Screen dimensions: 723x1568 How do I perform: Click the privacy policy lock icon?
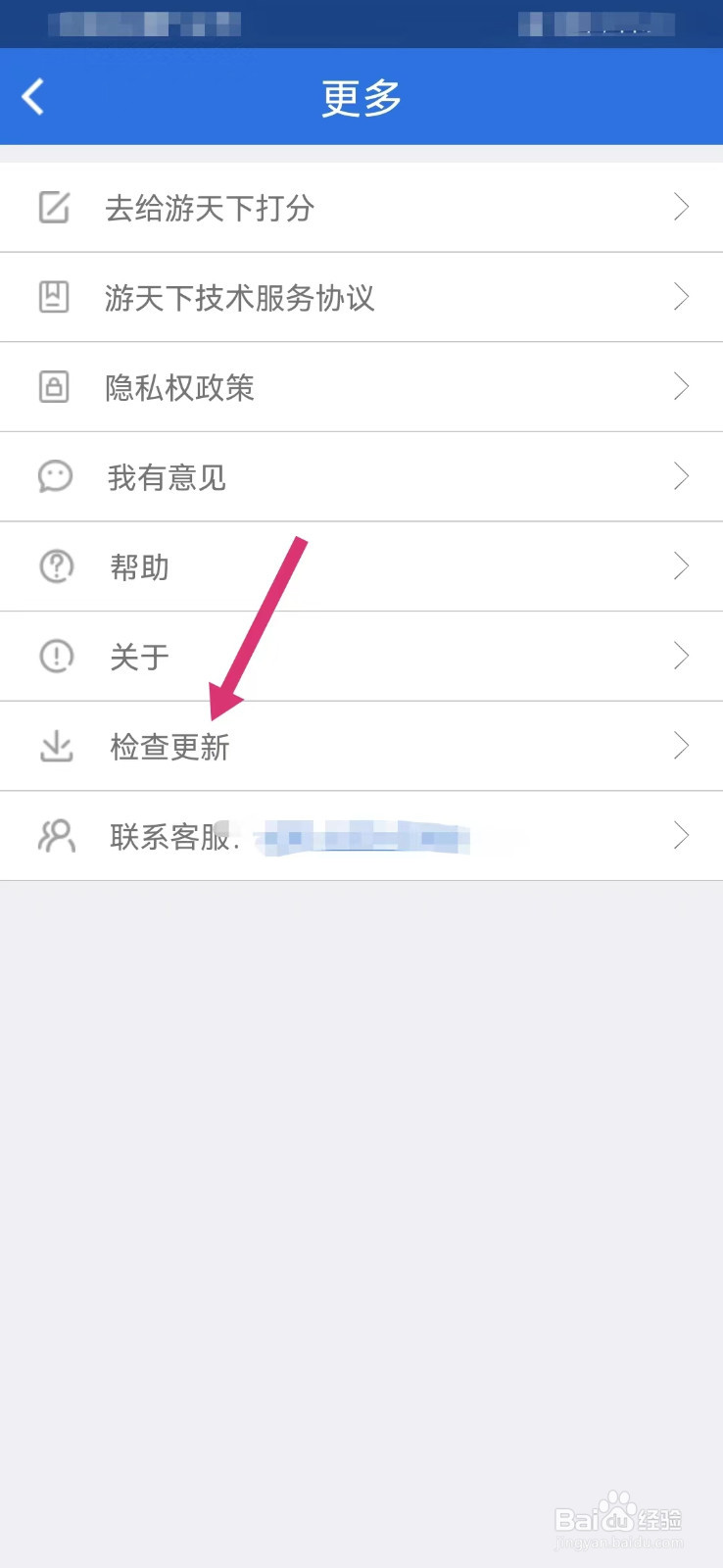pos(55,386)
